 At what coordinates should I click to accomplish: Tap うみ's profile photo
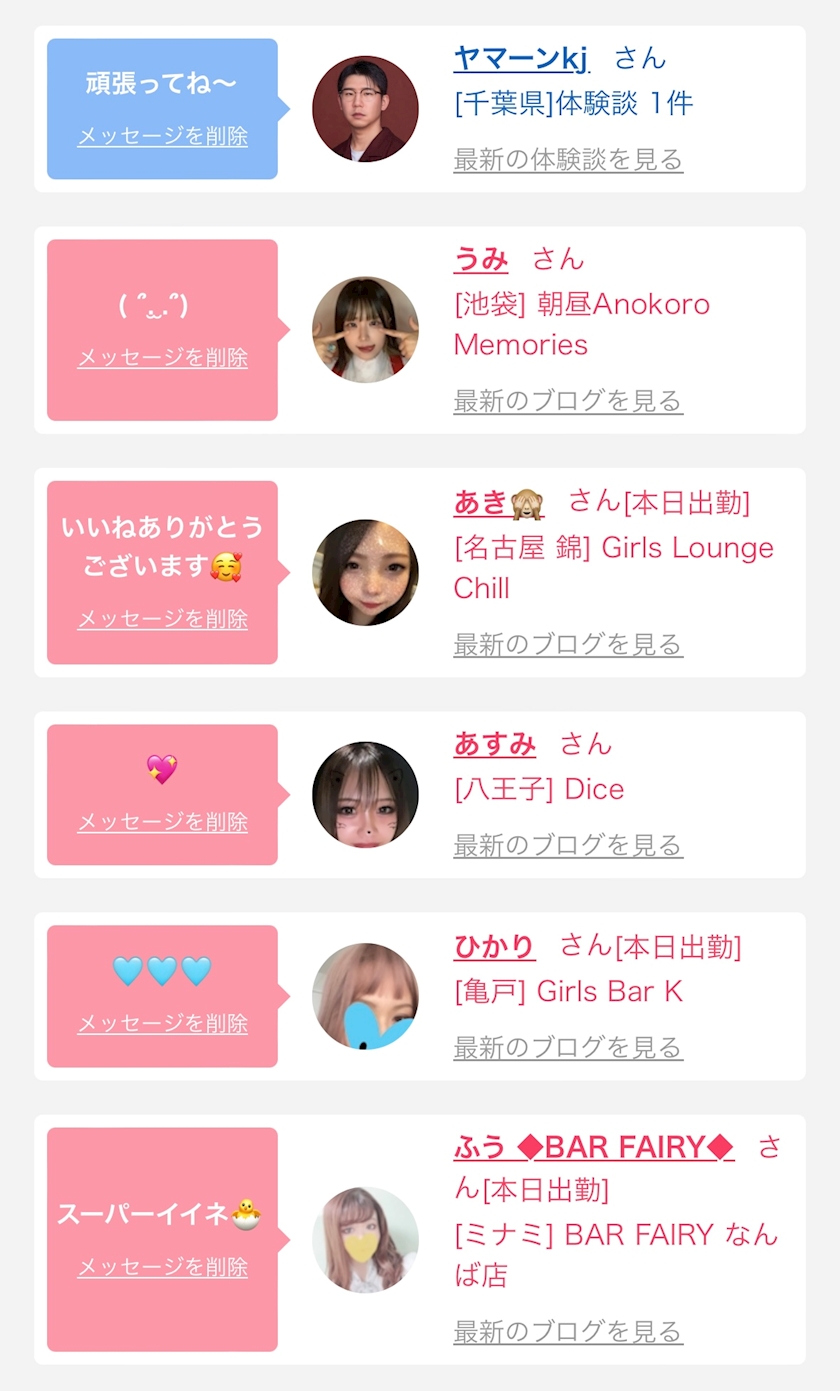pos(365,330)
